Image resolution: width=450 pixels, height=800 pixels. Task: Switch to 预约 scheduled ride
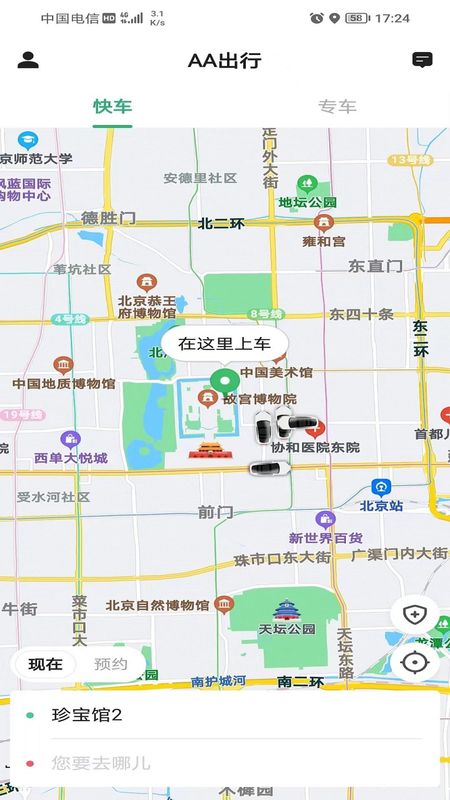110,664
